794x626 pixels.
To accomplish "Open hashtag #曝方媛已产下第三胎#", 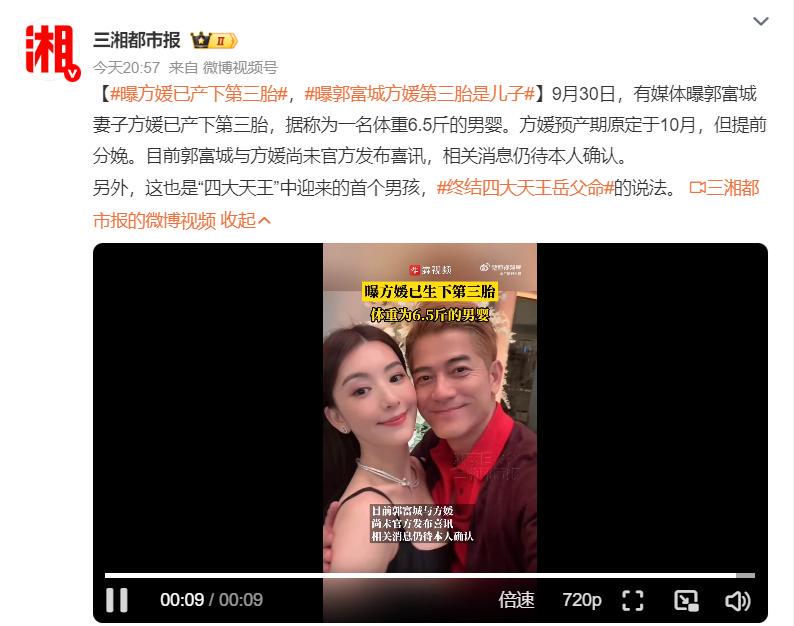I will [x=198, y=95].
